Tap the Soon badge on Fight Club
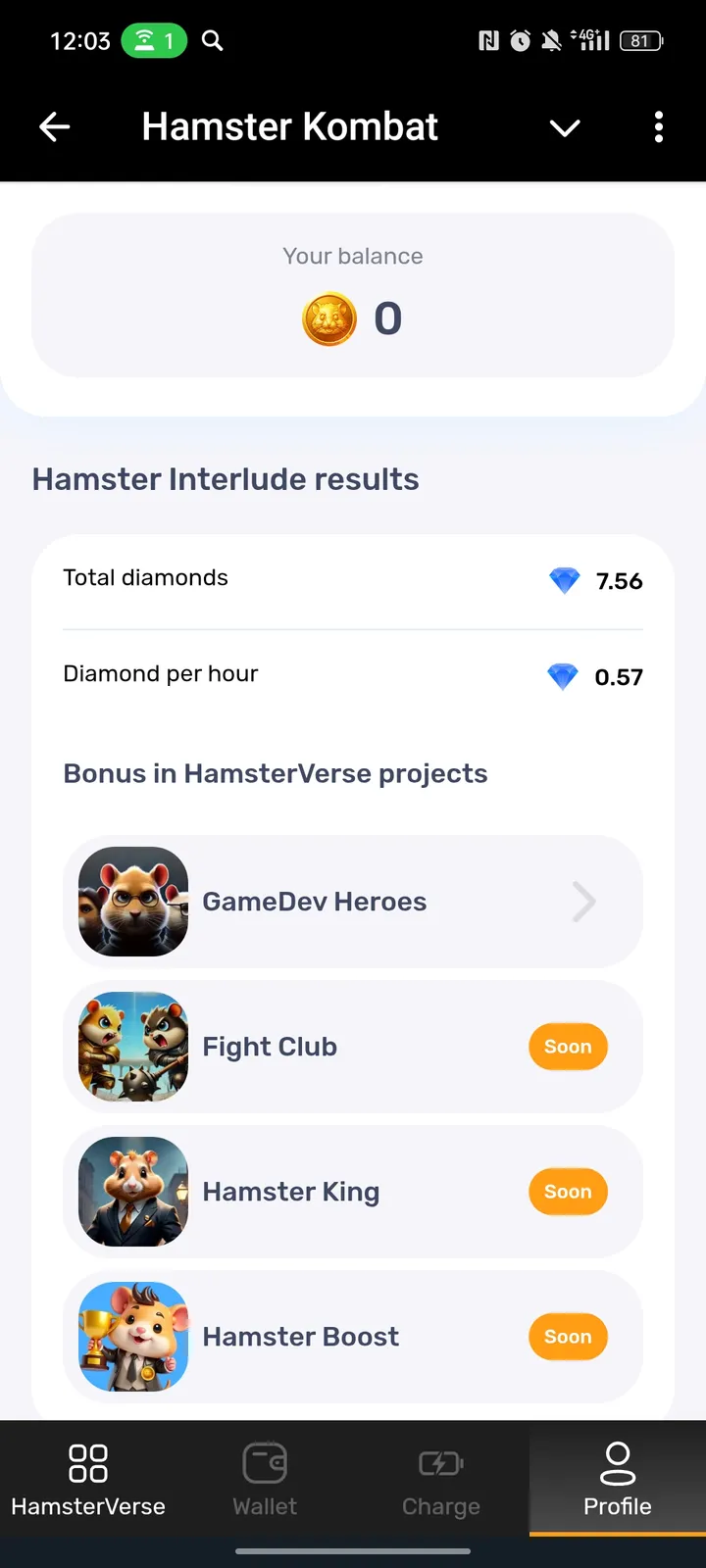The width and height of the screenshot is (706, 1568). point(567,1047)
